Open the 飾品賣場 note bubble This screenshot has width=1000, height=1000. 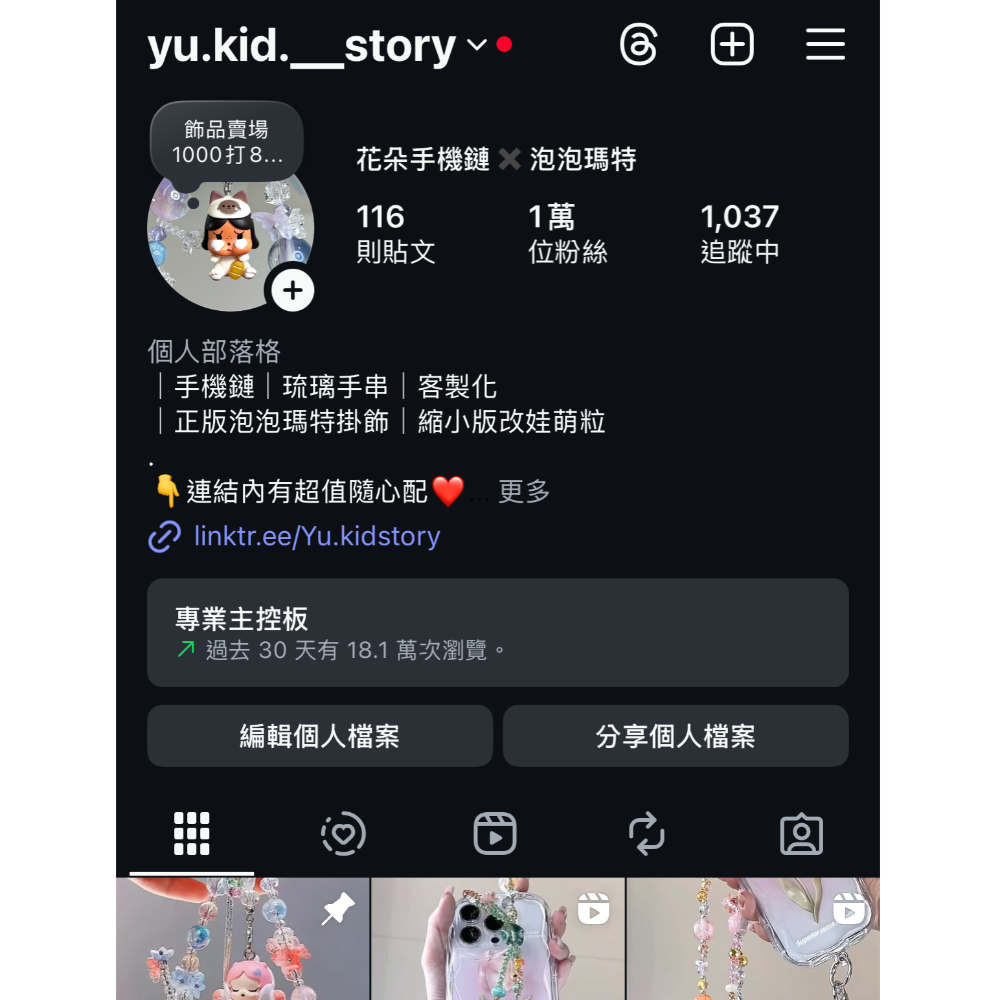(x=227, y=142)
